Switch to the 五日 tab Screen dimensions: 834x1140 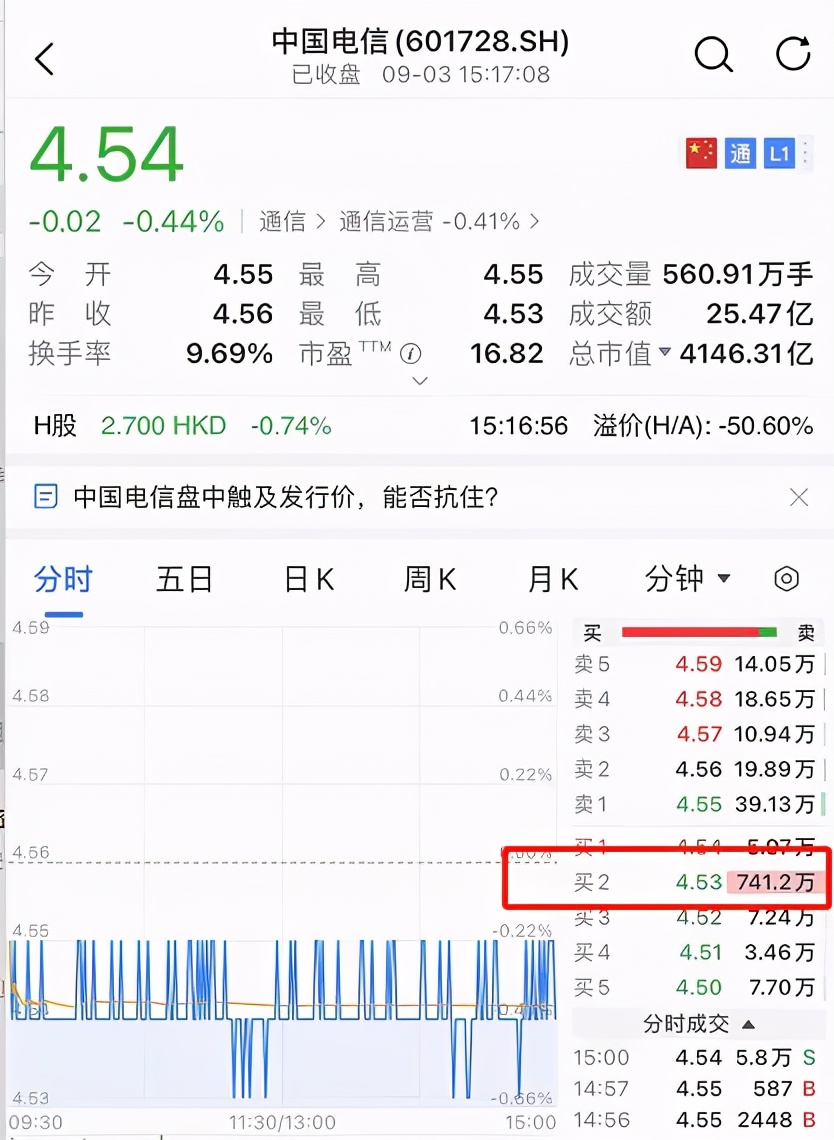(185, 579)
